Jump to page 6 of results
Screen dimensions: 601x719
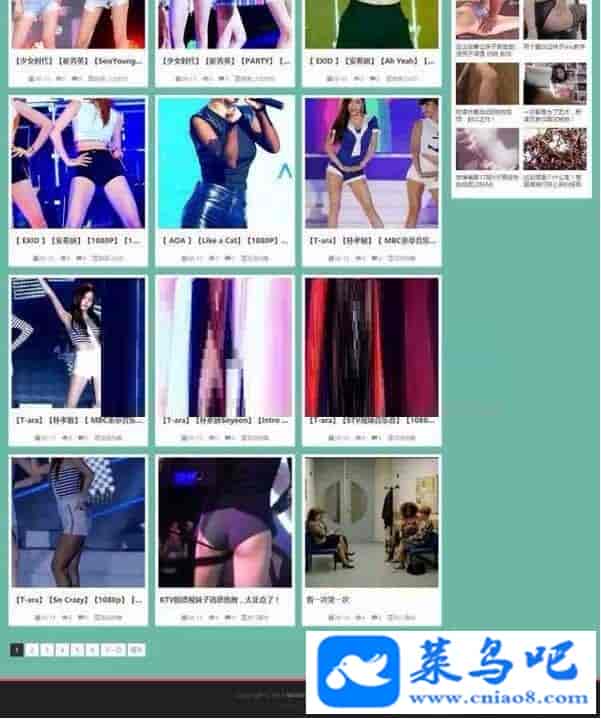pyautogui.click(x=92, y=650)
